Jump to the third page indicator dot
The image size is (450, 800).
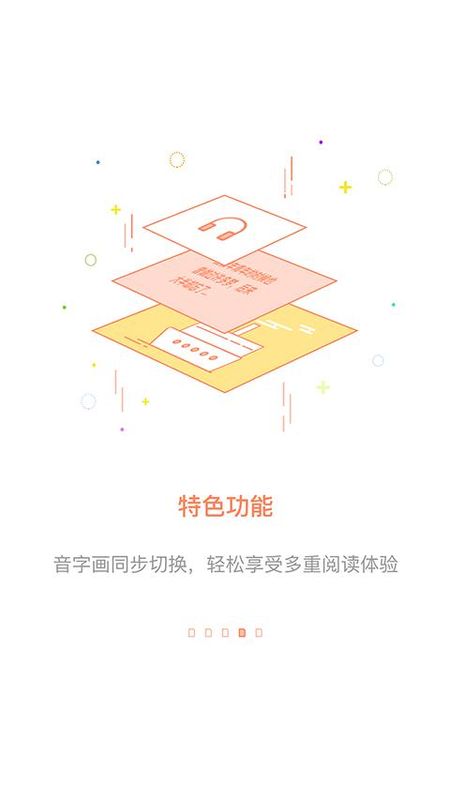225,633
